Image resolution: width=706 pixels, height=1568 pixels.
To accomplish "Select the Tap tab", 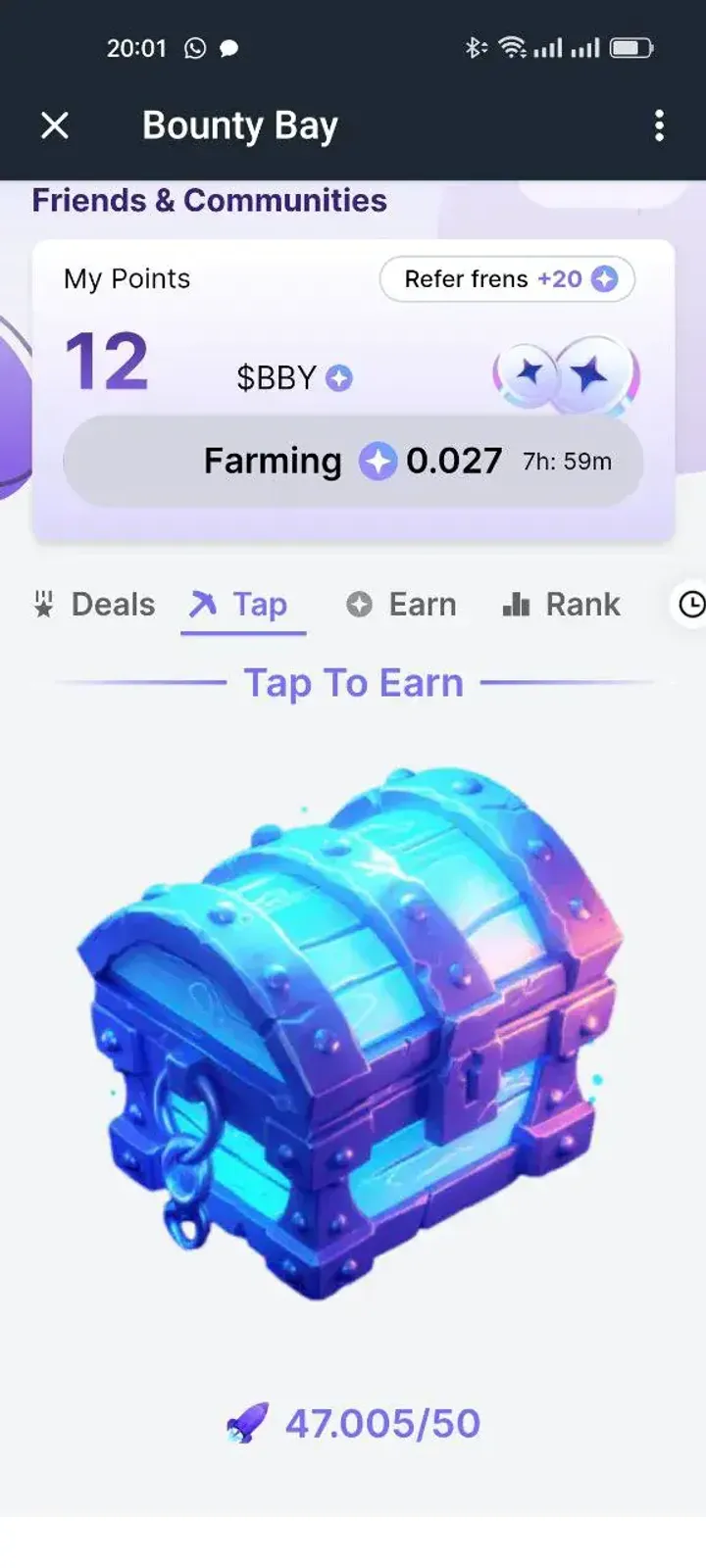I will [242, 605].
